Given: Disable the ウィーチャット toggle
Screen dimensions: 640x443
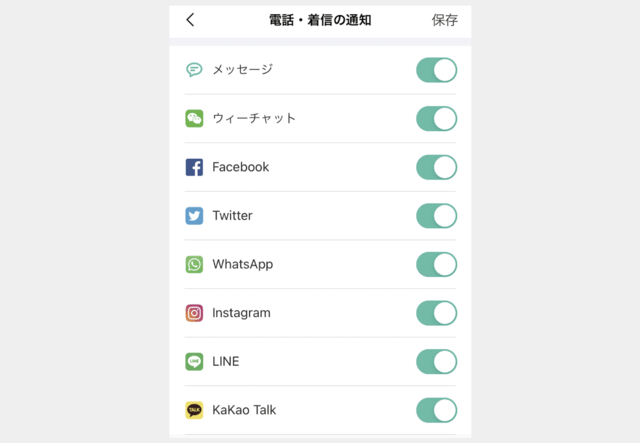Looking at the screenshot, I should pyautogui.click(x=436, y=119).
